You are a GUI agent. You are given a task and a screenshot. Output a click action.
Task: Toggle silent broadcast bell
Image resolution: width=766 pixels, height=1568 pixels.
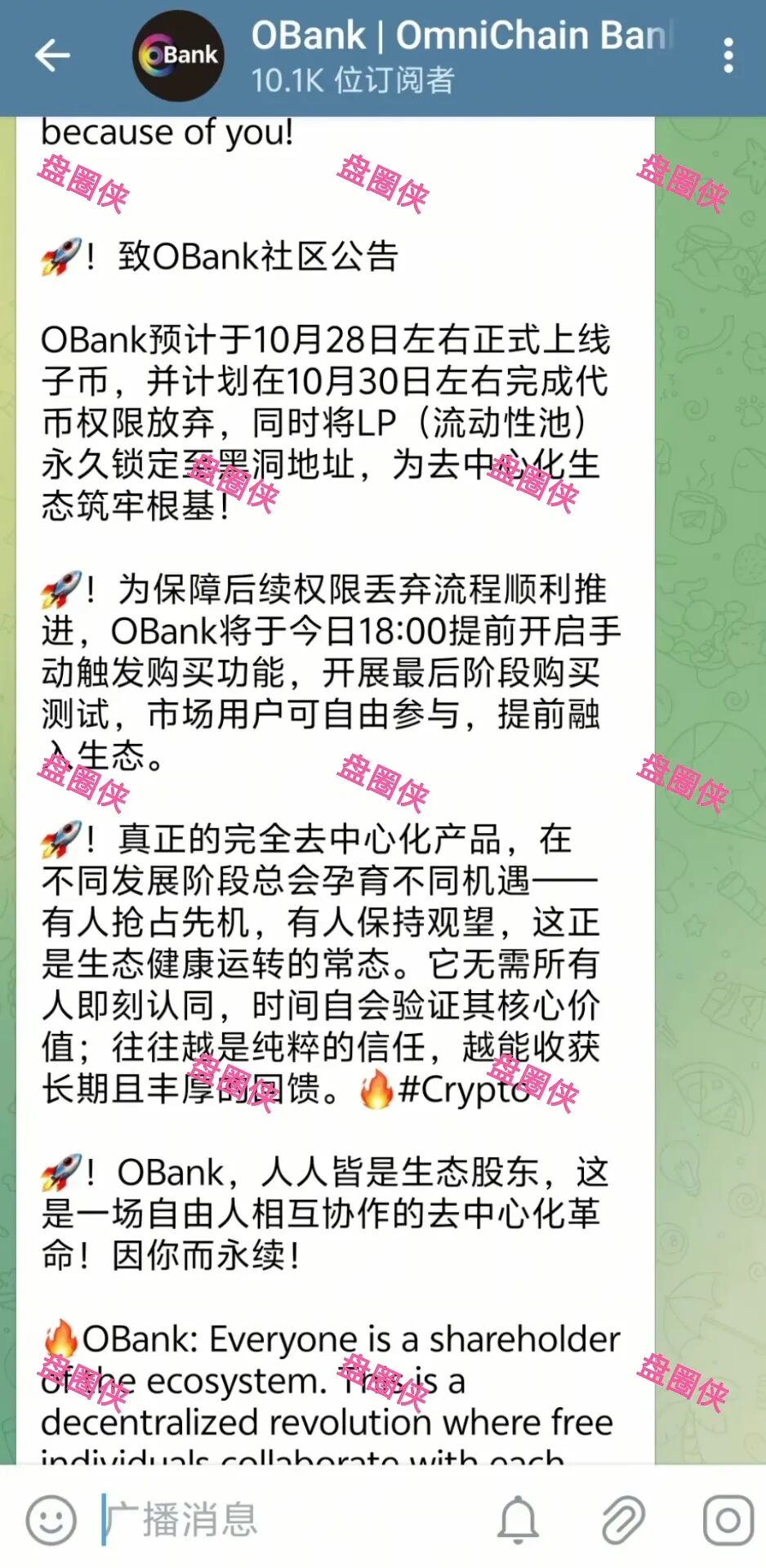tap(519, 1521)
